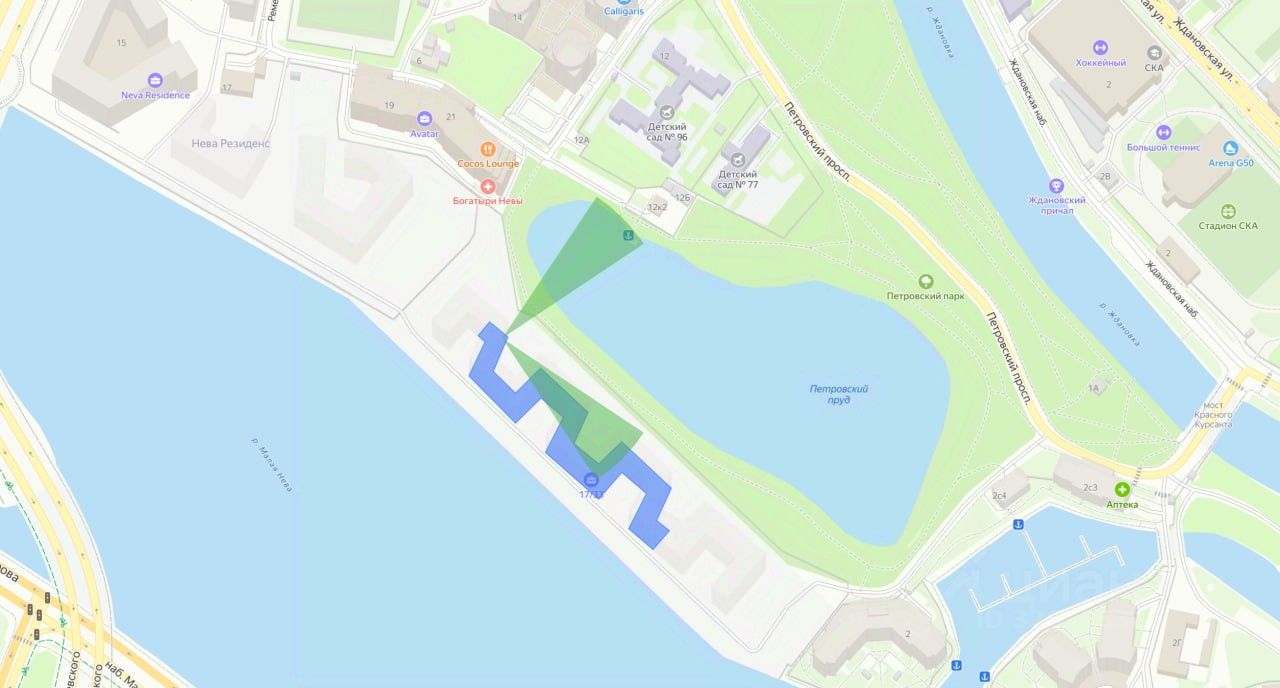Open the Богатыри Невы medical marker
1280x688 pixels.
(488, 186)
